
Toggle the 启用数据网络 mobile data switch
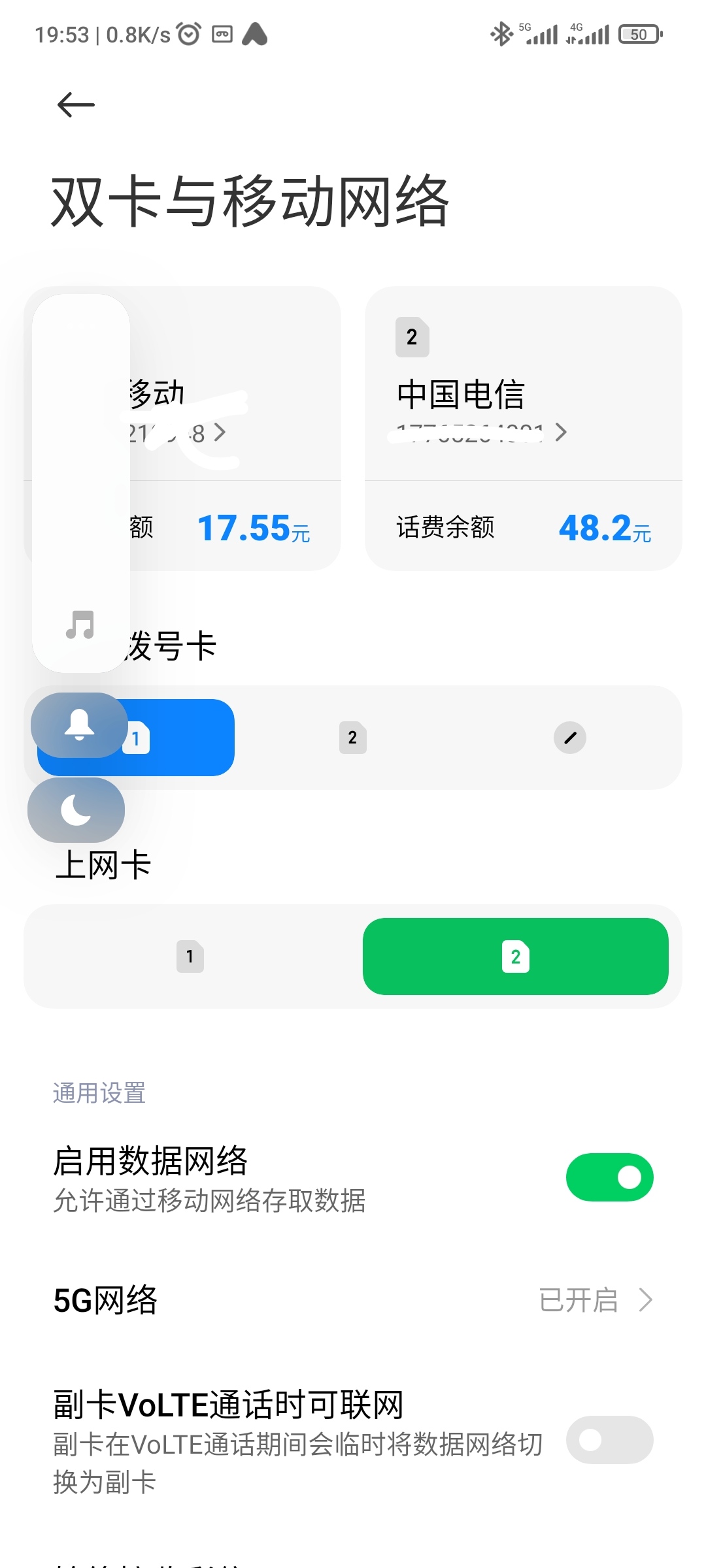click(609, 1177)
